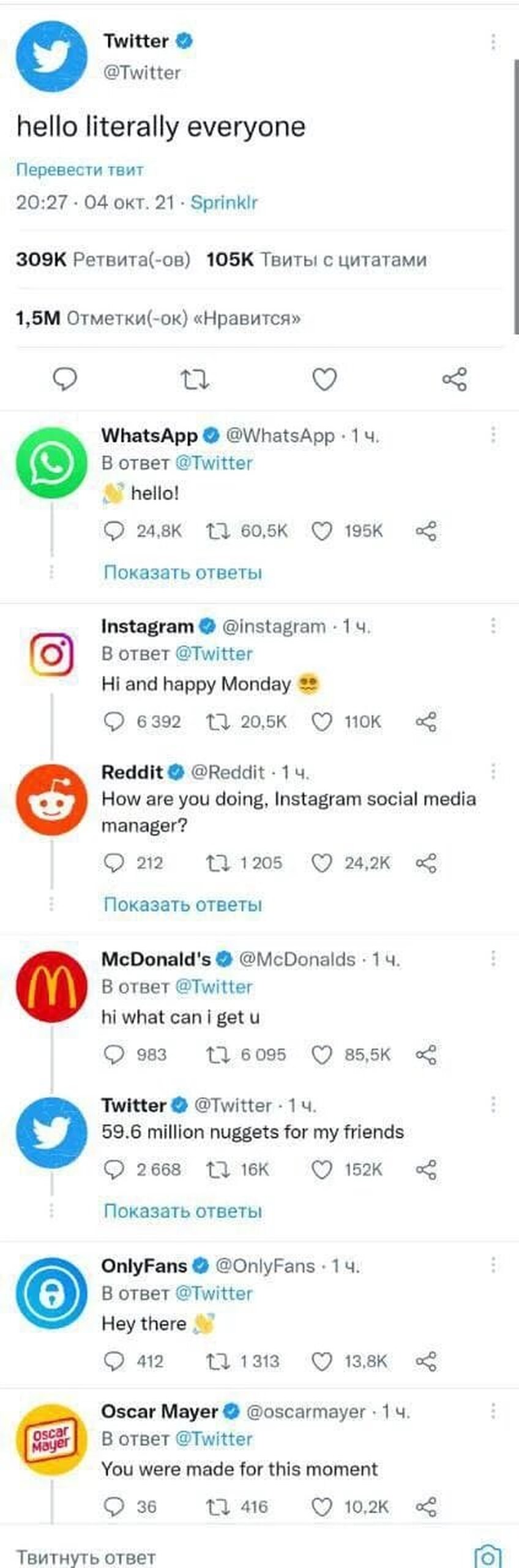Screen dimensions: 519x1568
Task: Tap Перевести твит to translate the tweet
Action: (80, 170)
